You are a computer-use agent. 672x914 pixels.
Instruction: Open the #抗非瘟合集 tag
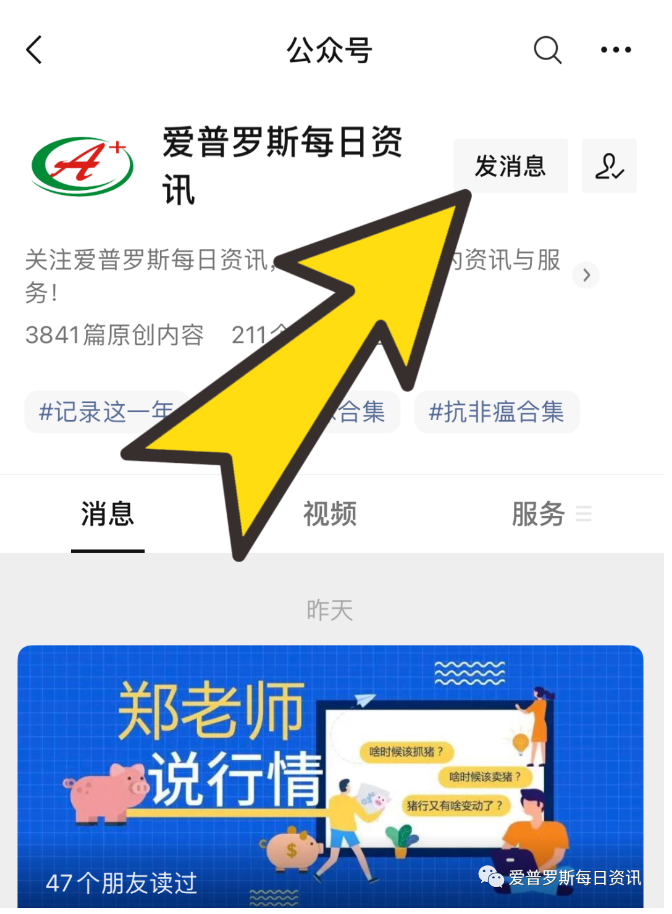pyautogui.click(x=496, y=411)
